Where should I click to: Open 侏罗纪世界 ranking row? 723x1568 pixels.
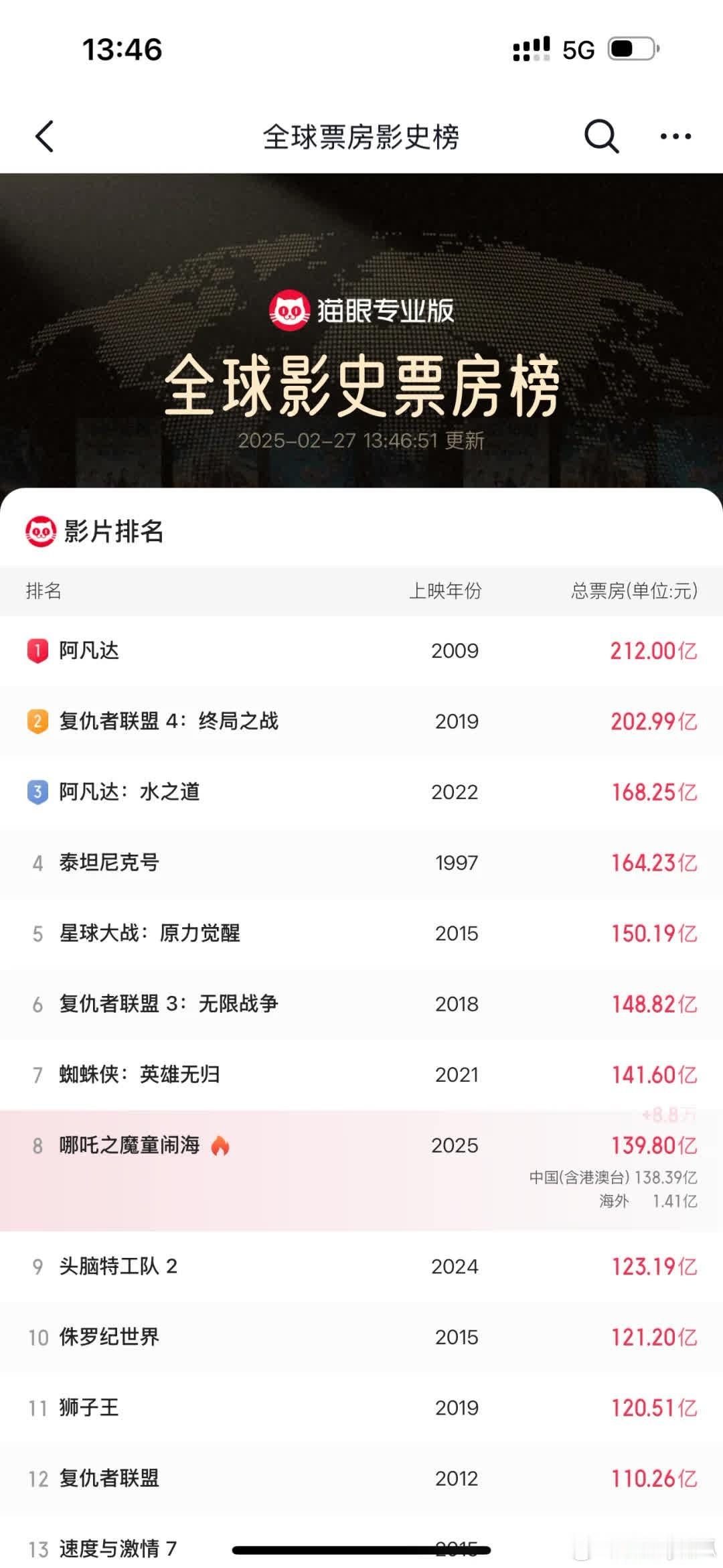point(109,1337)
